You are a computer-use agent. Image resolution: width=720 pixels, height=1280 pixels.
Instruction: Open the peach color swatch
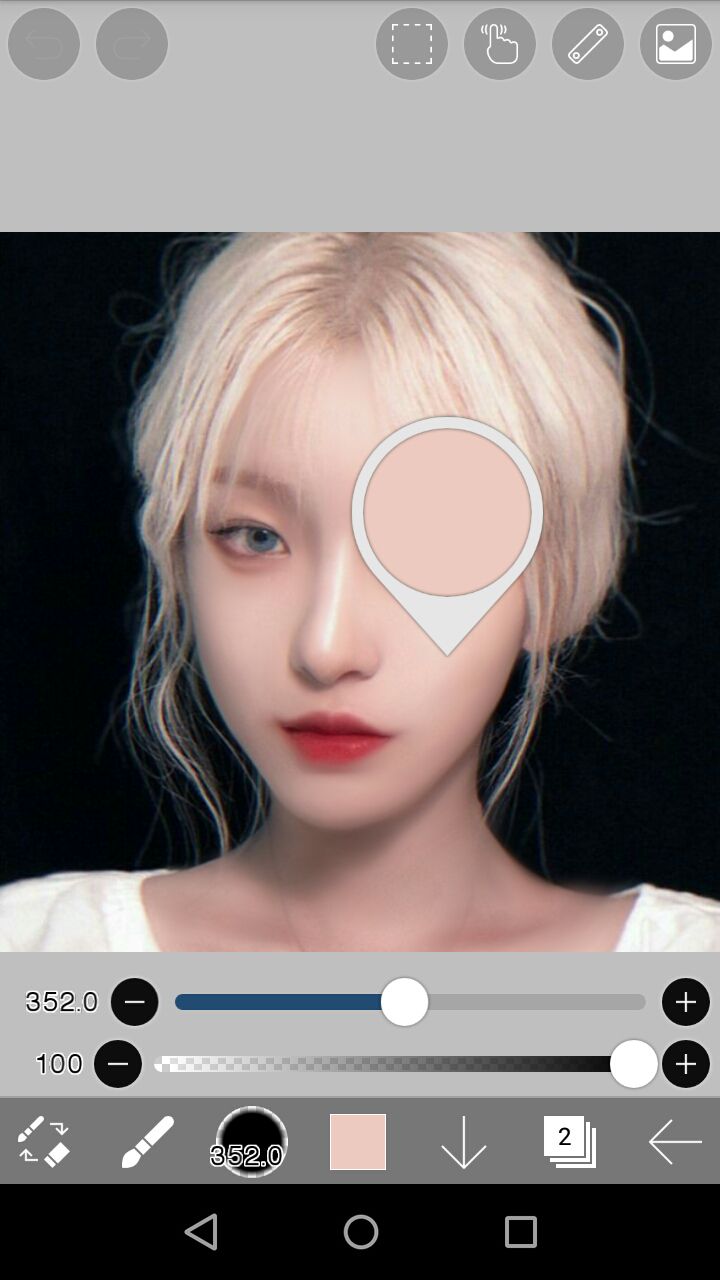pos(358,1141)
